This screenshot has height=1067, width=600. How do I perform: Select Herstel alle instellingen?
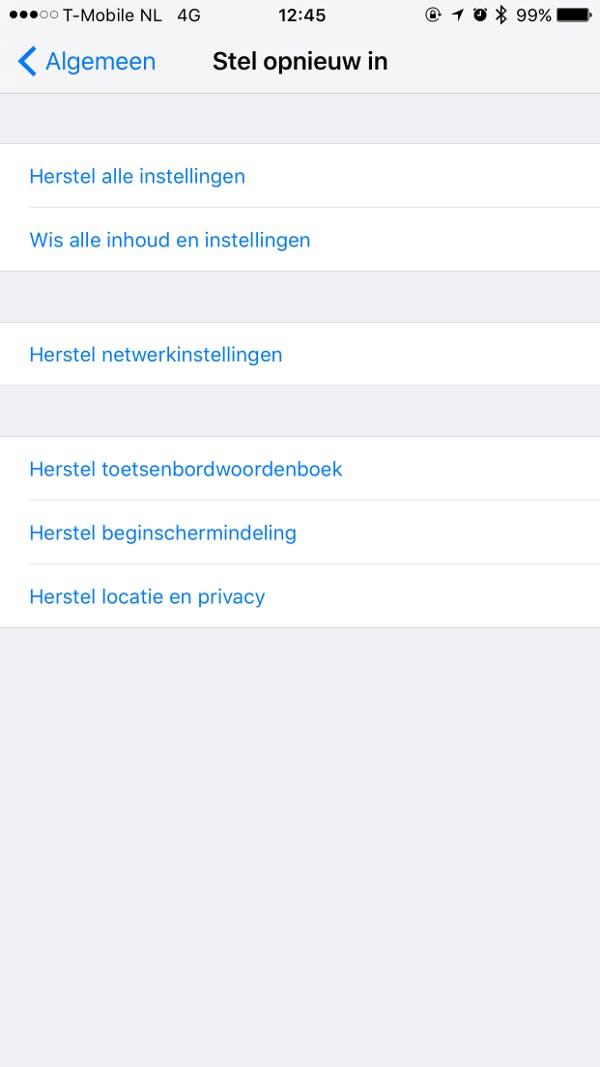click(x=137, y=177)
